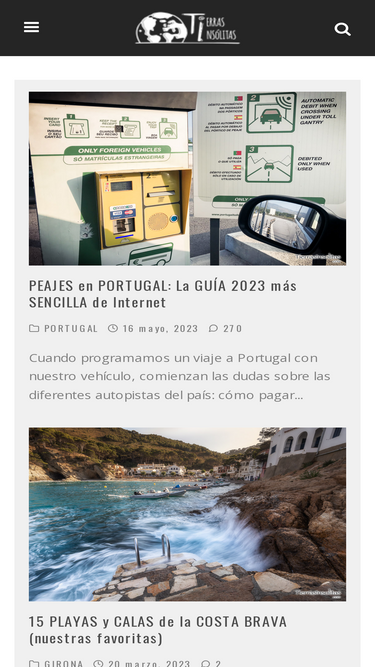View the 270 comments on the tolls article
Viewport: 375px width, 667px height.
[x=233, y=328]
